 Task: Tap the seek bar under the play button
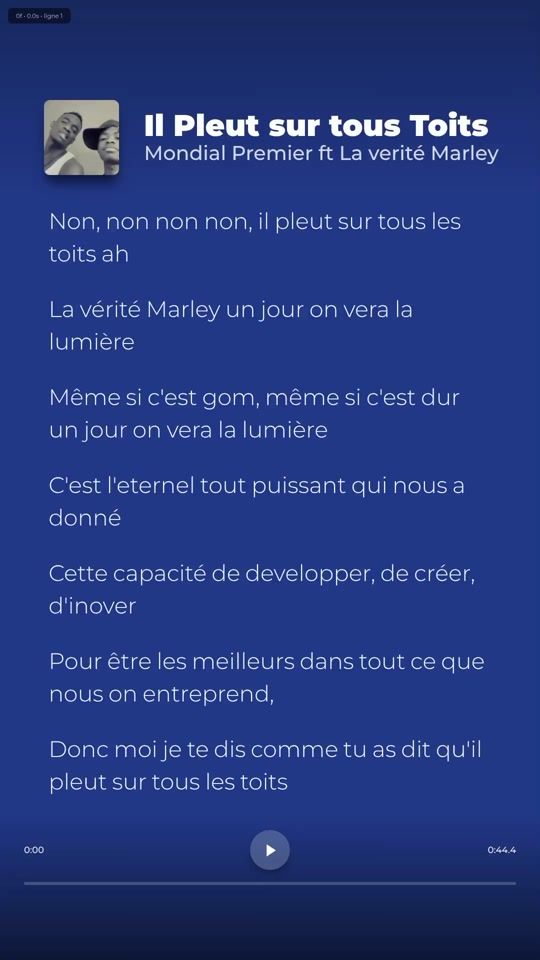(270, 883)
